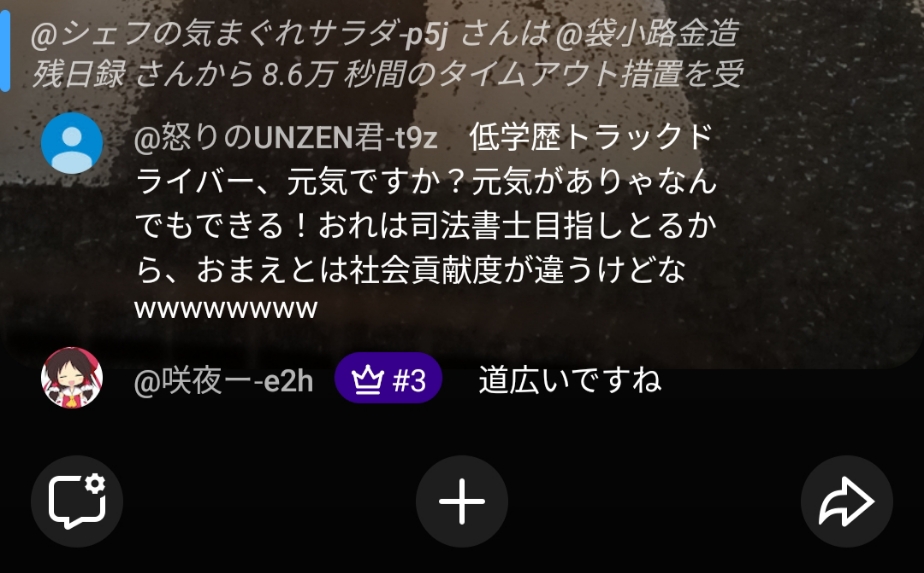Tap the plus button
The image size is (924, 573).
[x=462, y=501]
